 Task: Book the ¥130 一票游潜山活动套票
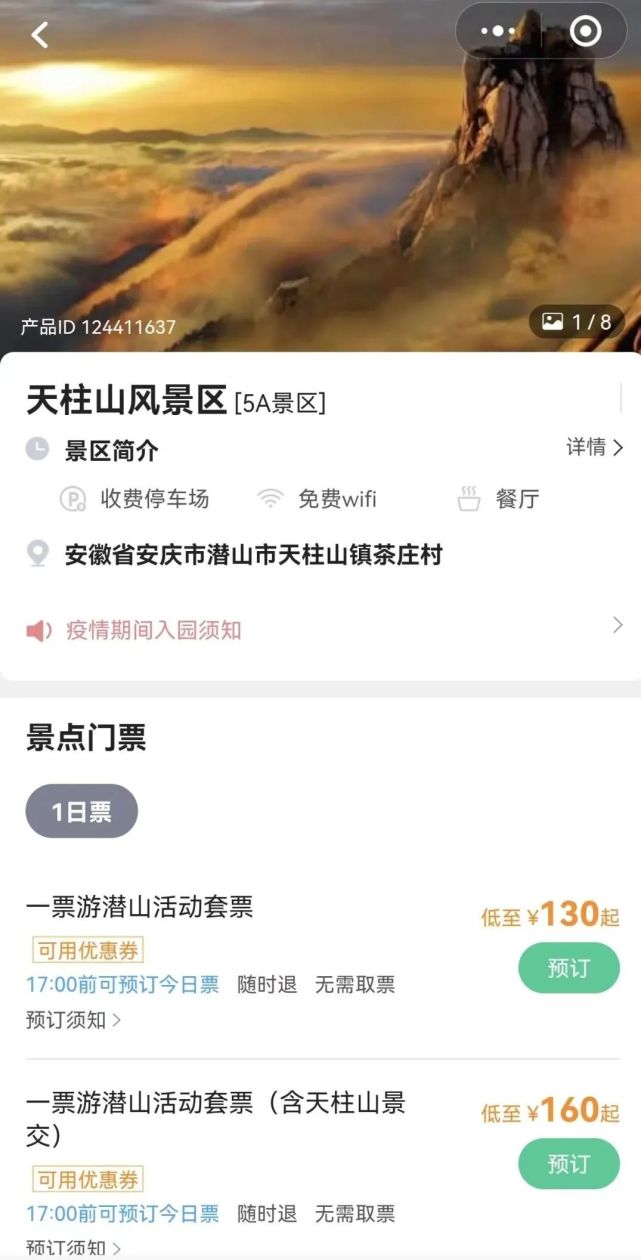click(568, 968)
